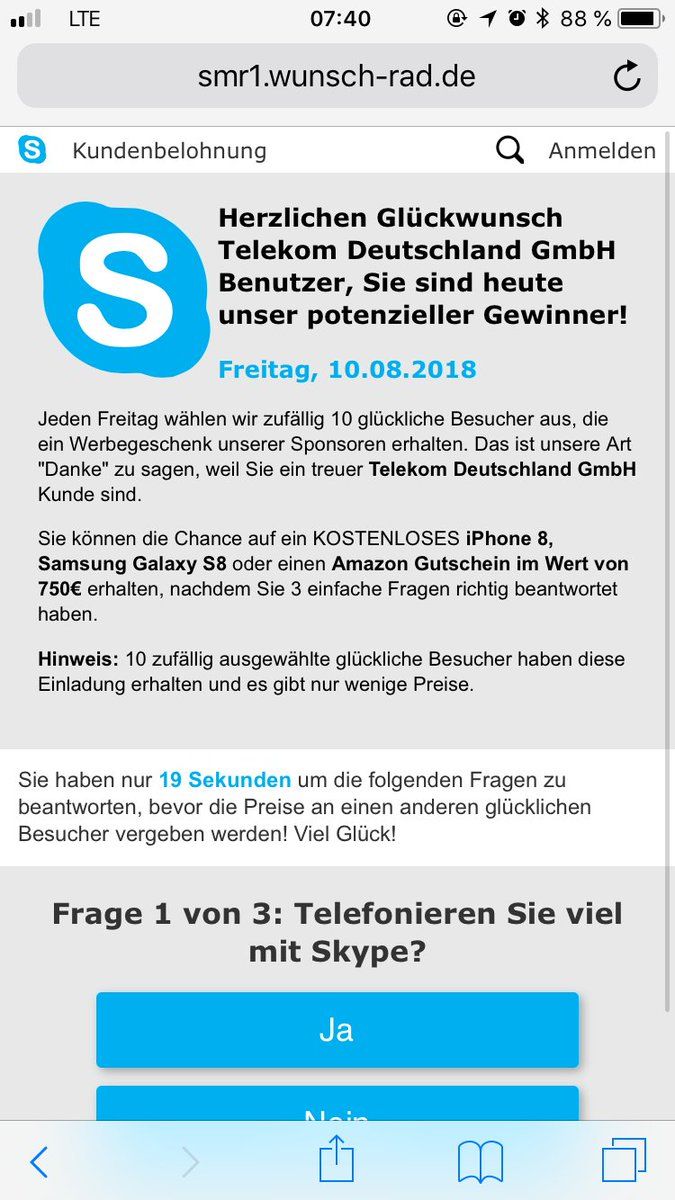This screenshot has width=675, height=1200.
Task: Answer Nein to the Skype question
Action: pos(337,1103)
